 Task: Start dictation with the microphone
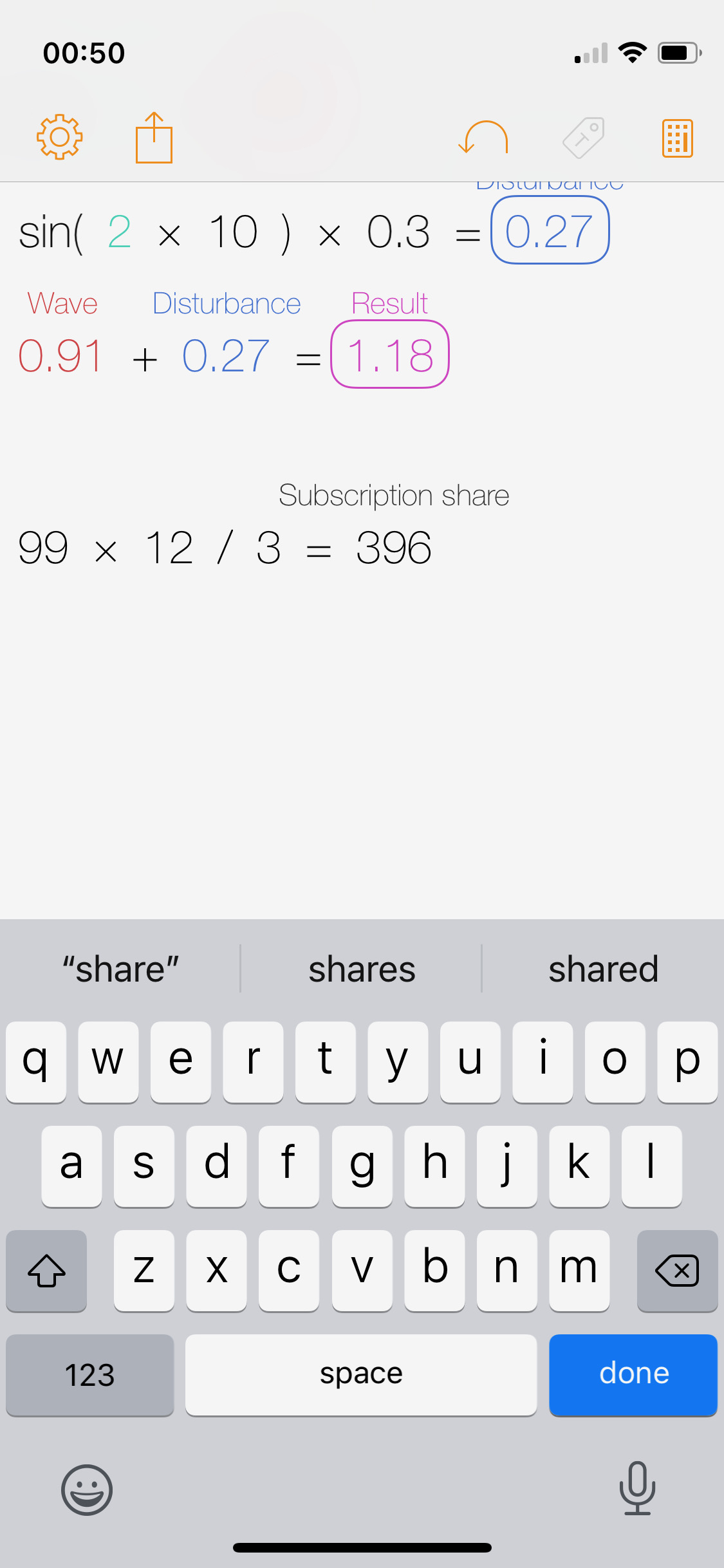637,1488
